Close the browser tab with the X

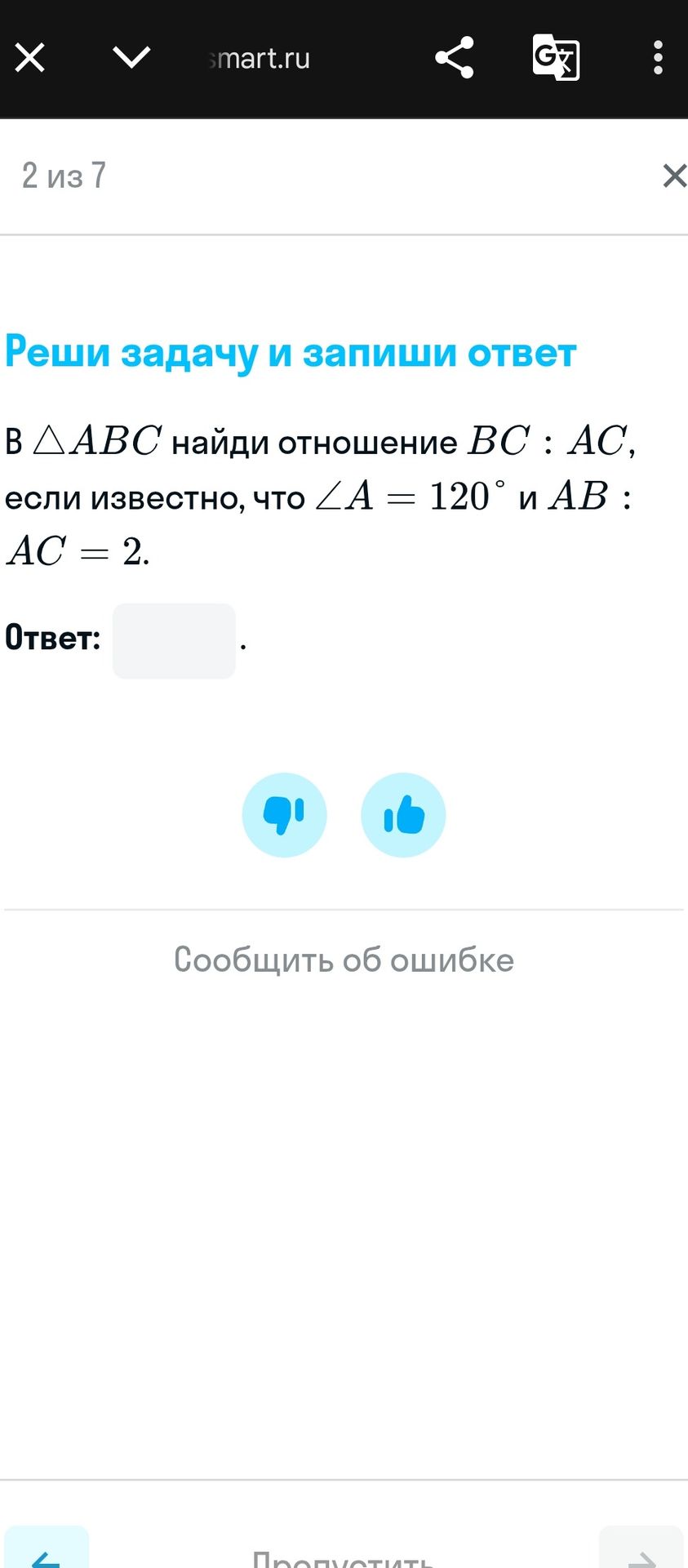tap(30, 58)
